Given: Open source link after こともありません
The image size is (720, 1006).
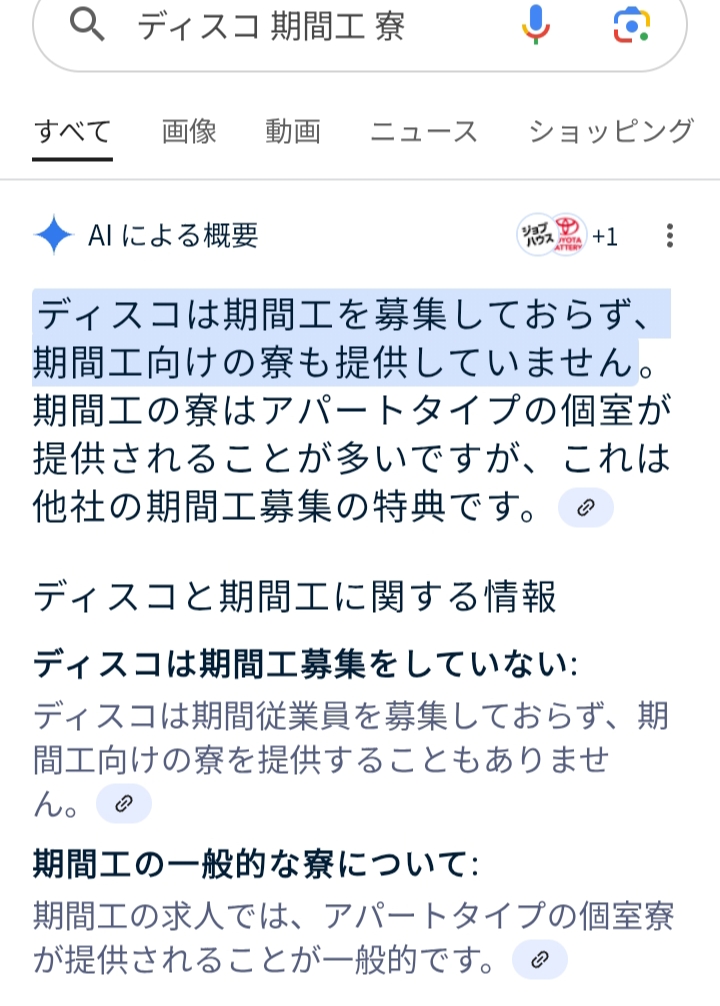Looking at the screenshot, I should 124,804.
